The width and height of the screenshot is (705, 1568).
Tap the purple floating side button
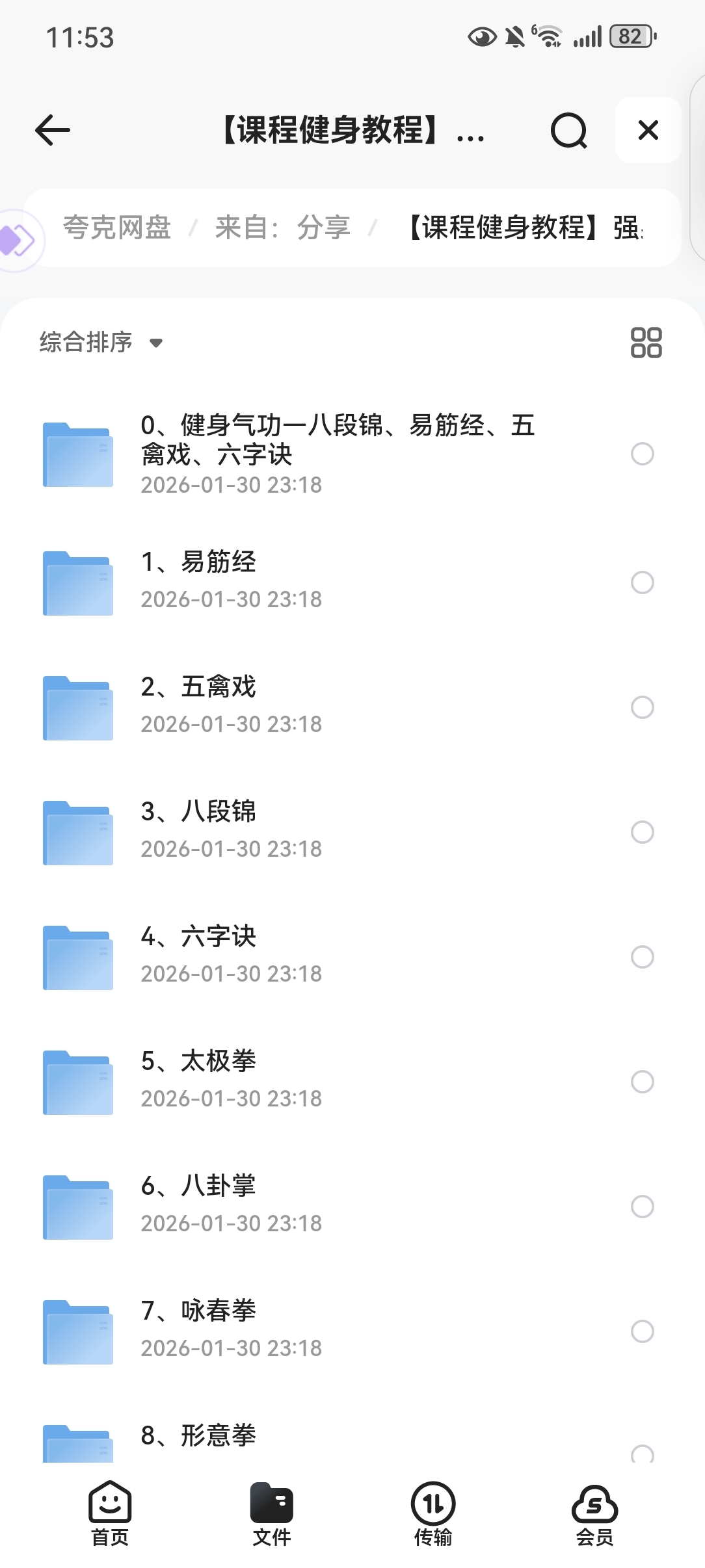tap(18, 241)
